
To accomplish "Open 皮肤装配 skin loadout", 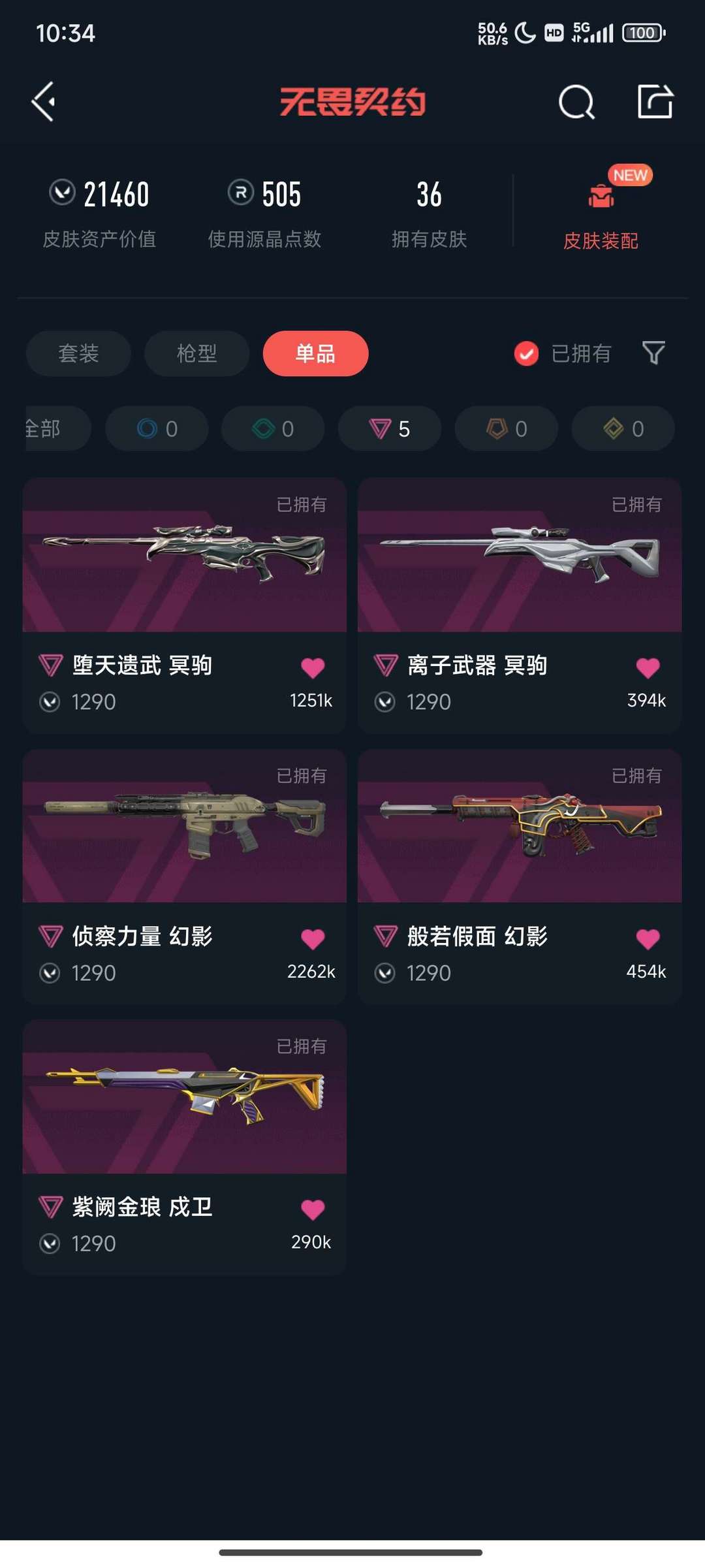I will tap(601, 214).
